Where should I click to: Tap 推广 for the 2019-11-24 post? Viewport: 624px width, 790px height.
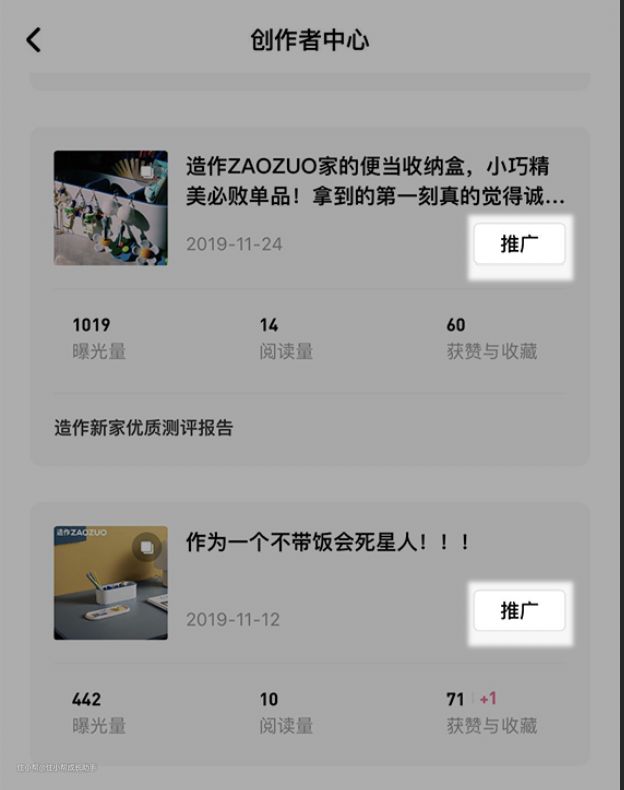coord(519,244)
